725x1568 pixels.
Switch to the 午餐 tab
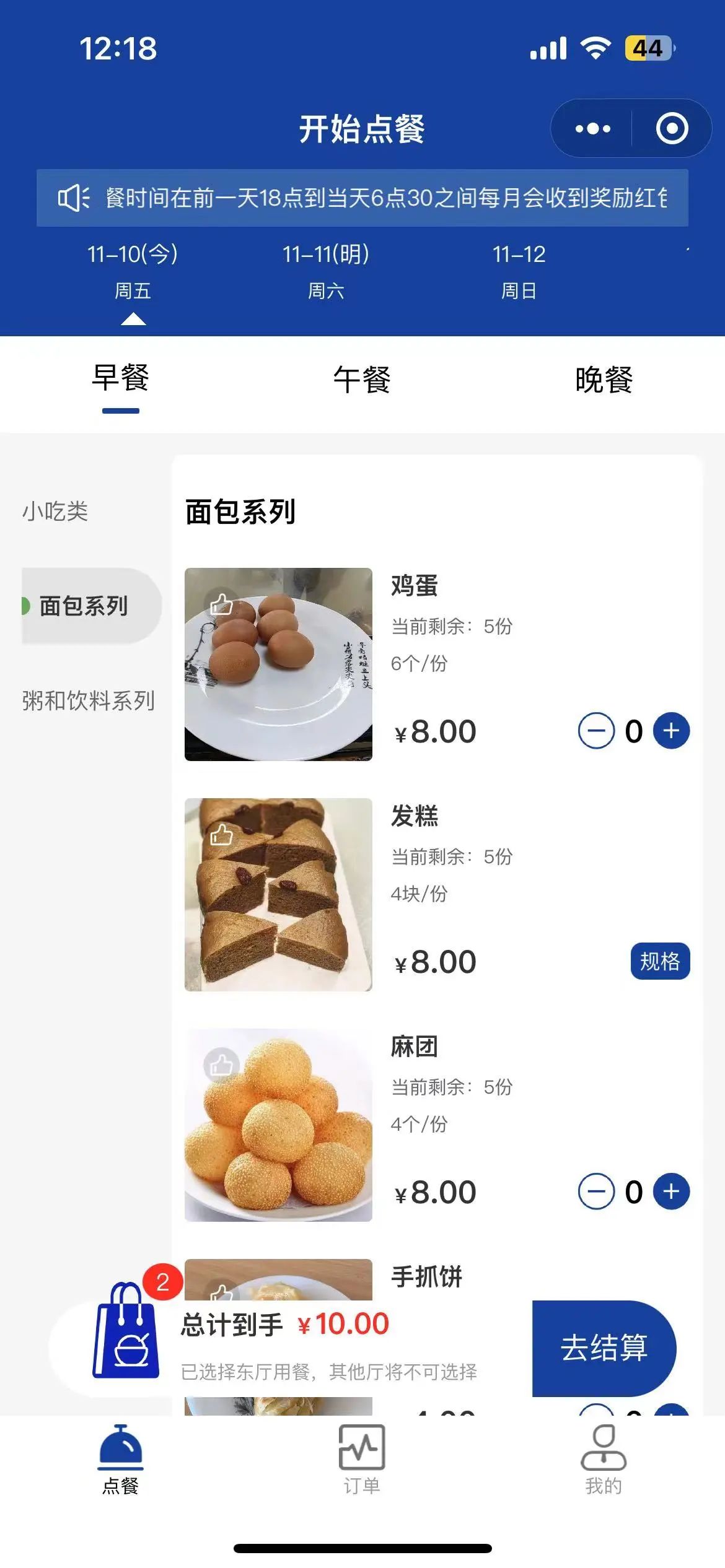tap(362, 380)
